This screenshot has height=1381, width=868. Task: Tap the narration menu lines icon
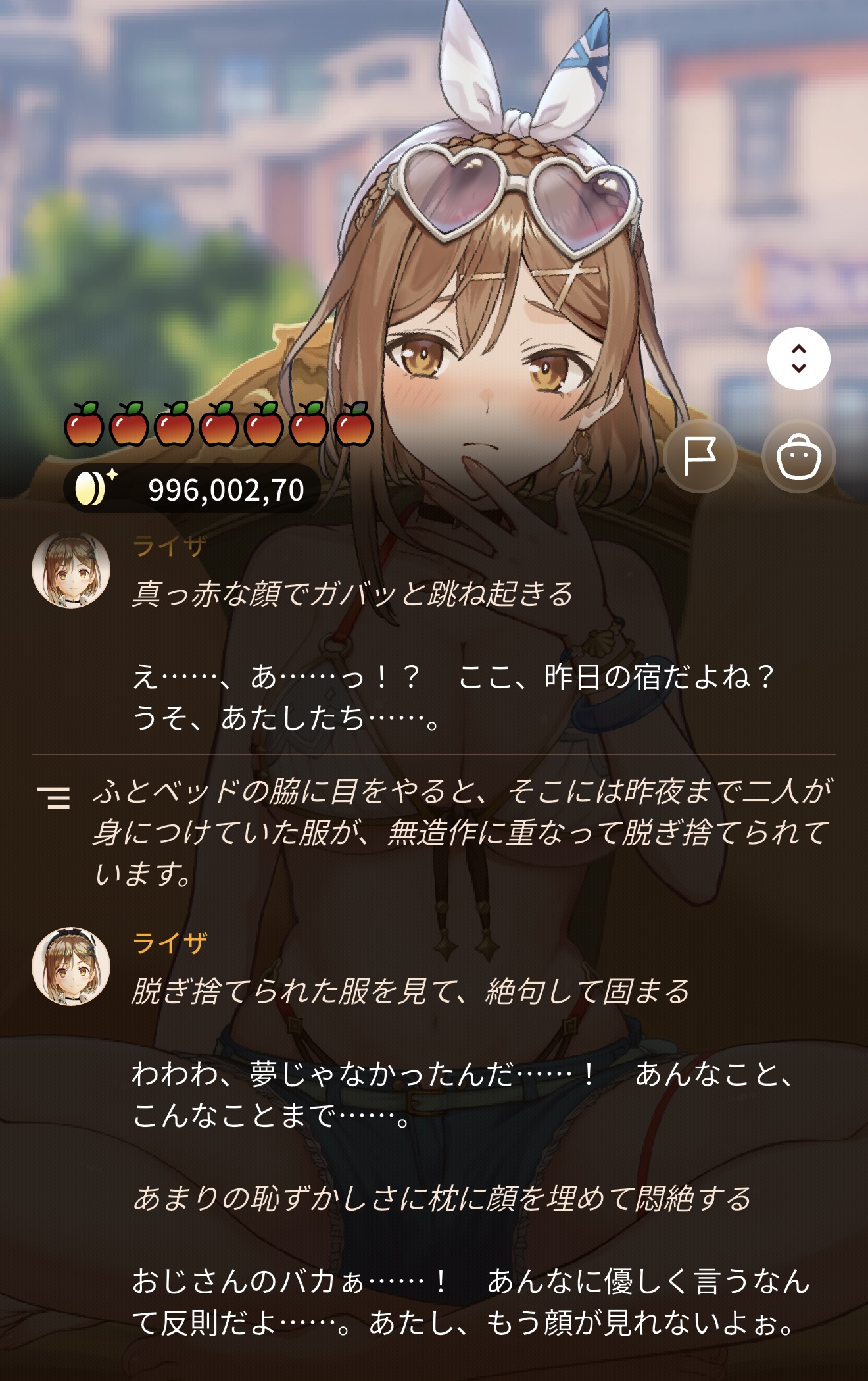click(54, 796)
